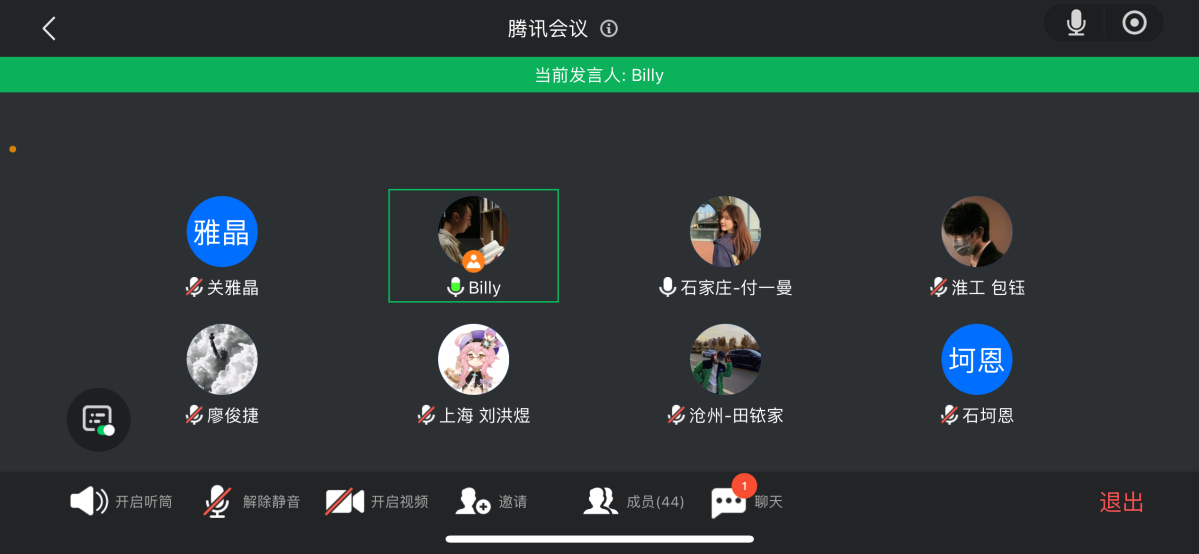Turn on camera with 开启视频
Viewport: 1199px width, 554px height.
pyautogui.click(x=377, y=501)
